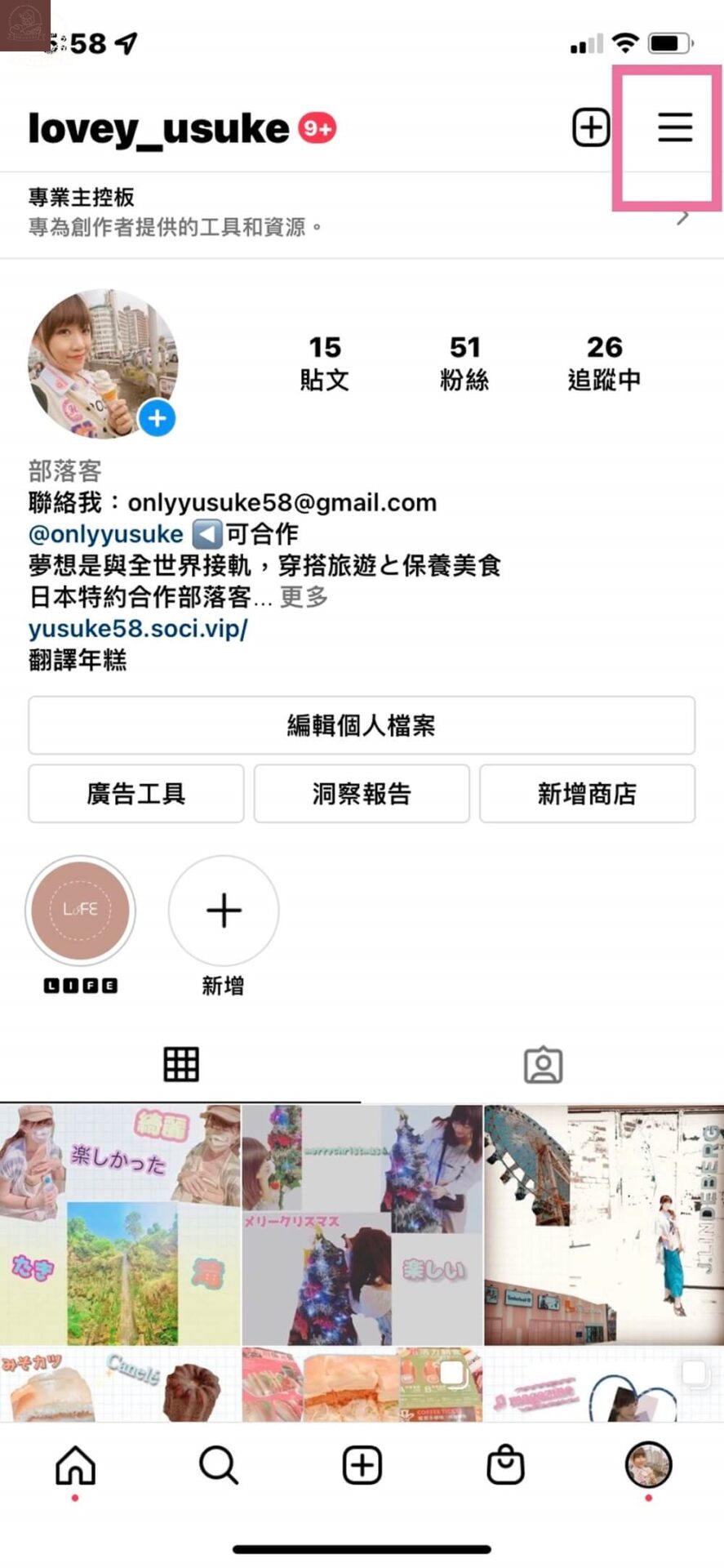
Task: View the 26 追蹤中 following list
Action: pyautogui.click(x=604, y=363)
